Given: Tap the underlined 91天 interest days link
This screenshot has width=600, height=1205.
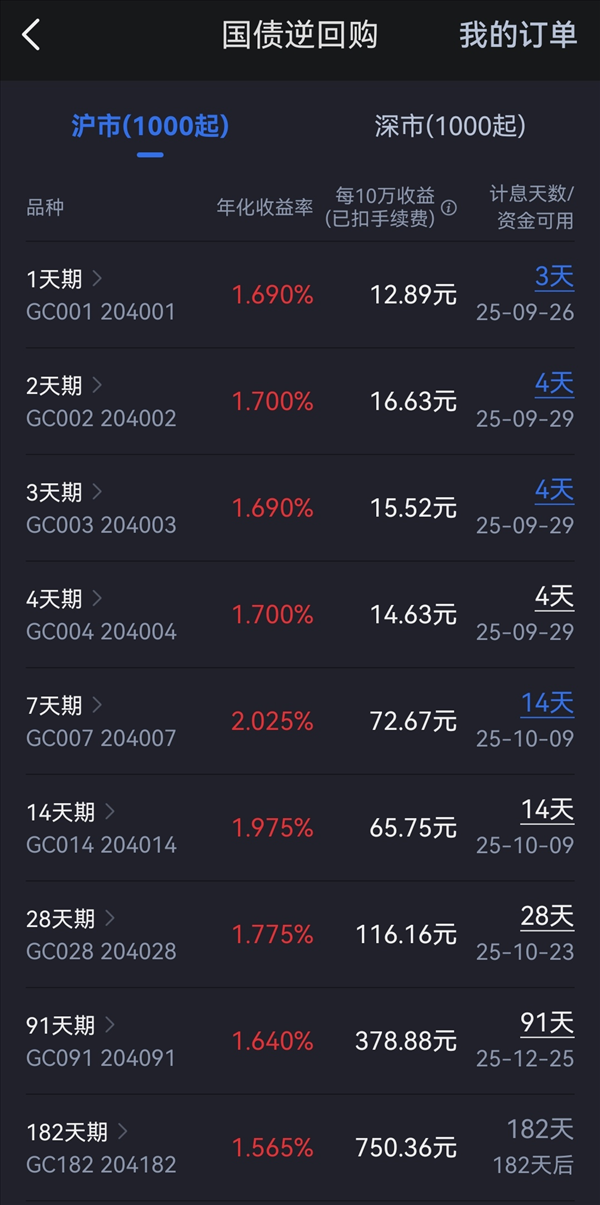Looking at the screenshot, I should click(547, 1023).
